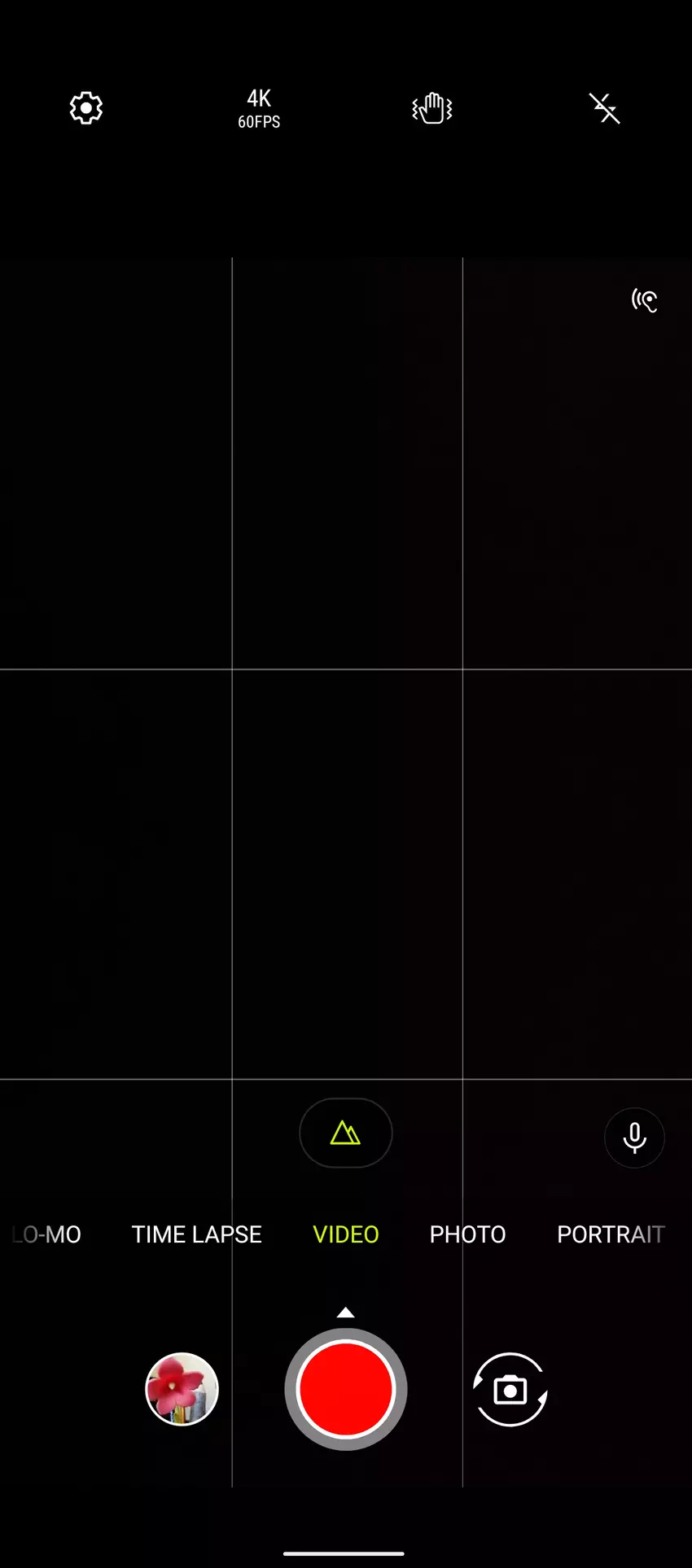Open the last photo in gallery thumbnail
The image size is (692, 1568).
[182, 1389]
